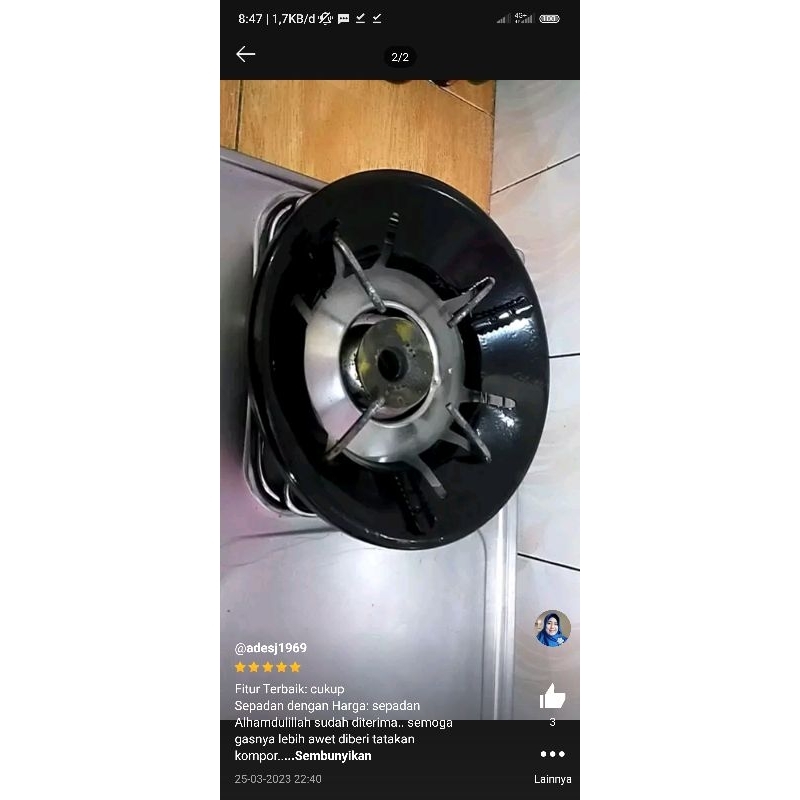Like the review by adesj1969

[552, 697]
